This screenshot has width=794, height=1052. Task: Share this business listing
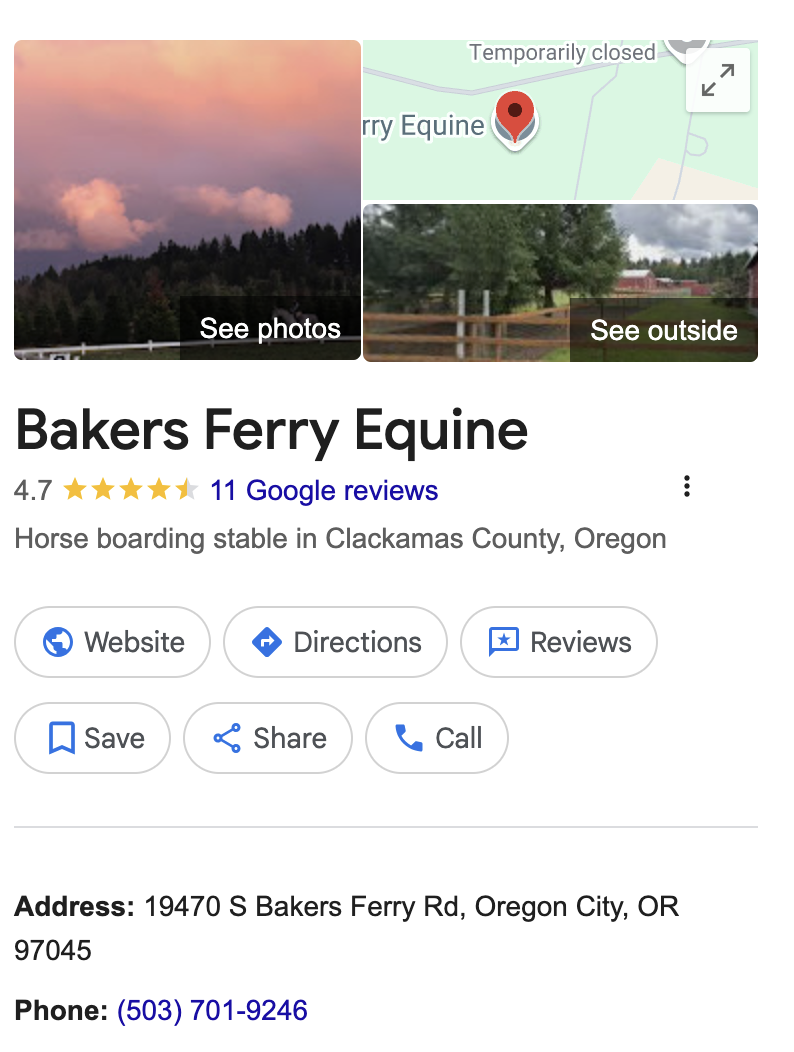[x=268, y=738]
